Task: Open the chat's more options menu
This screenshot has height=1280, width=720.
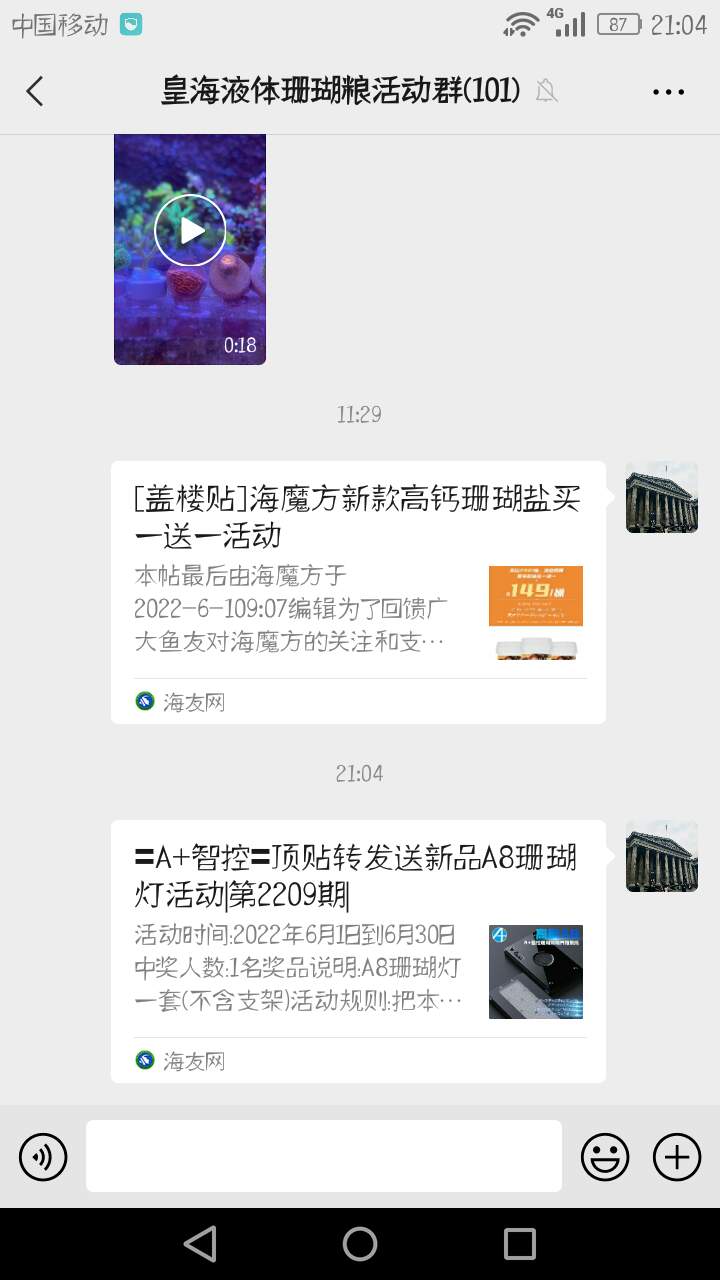Action: 668,92
